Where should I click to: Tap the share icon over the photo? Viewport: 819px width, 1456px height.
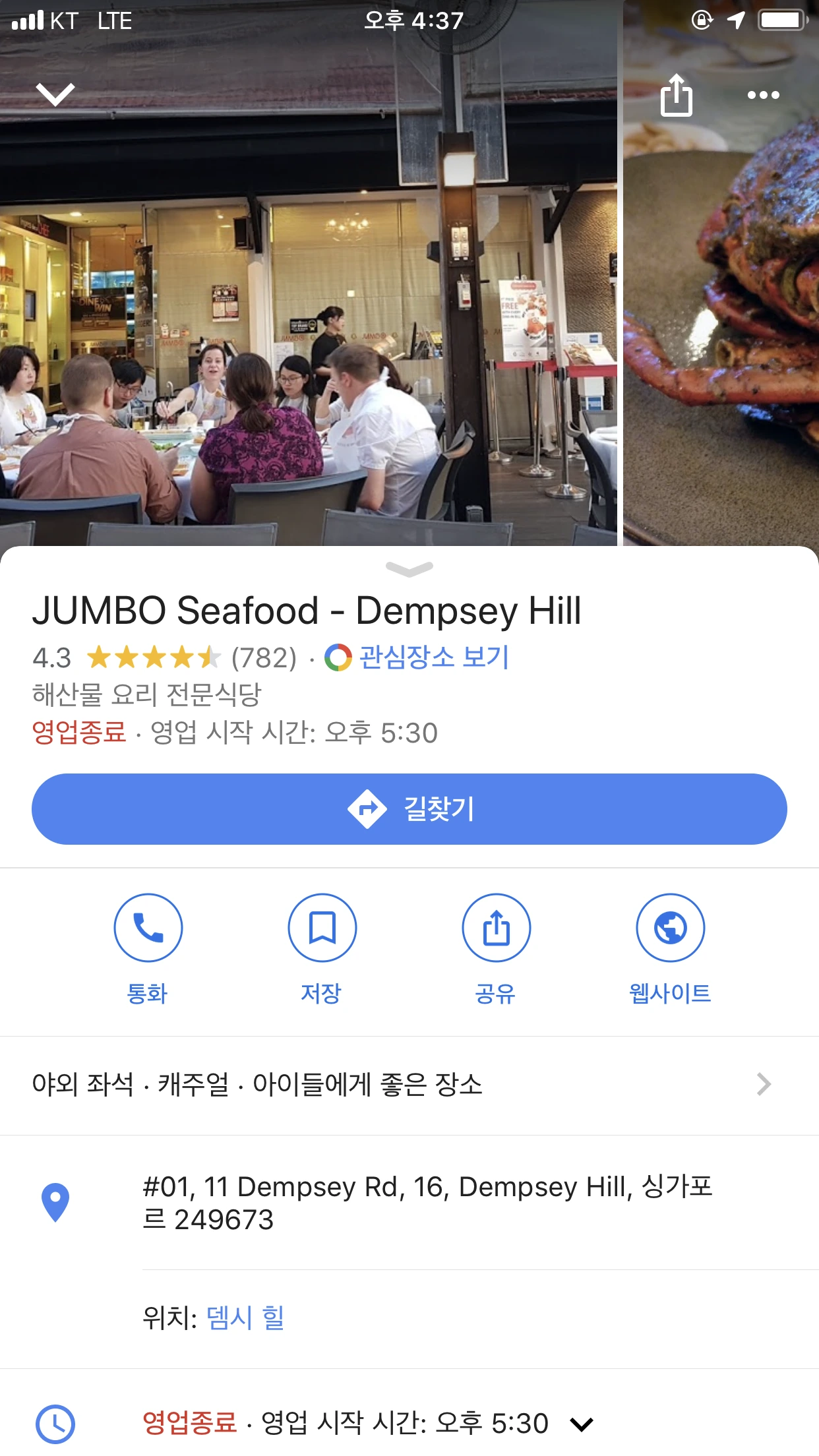click(676, 96)
